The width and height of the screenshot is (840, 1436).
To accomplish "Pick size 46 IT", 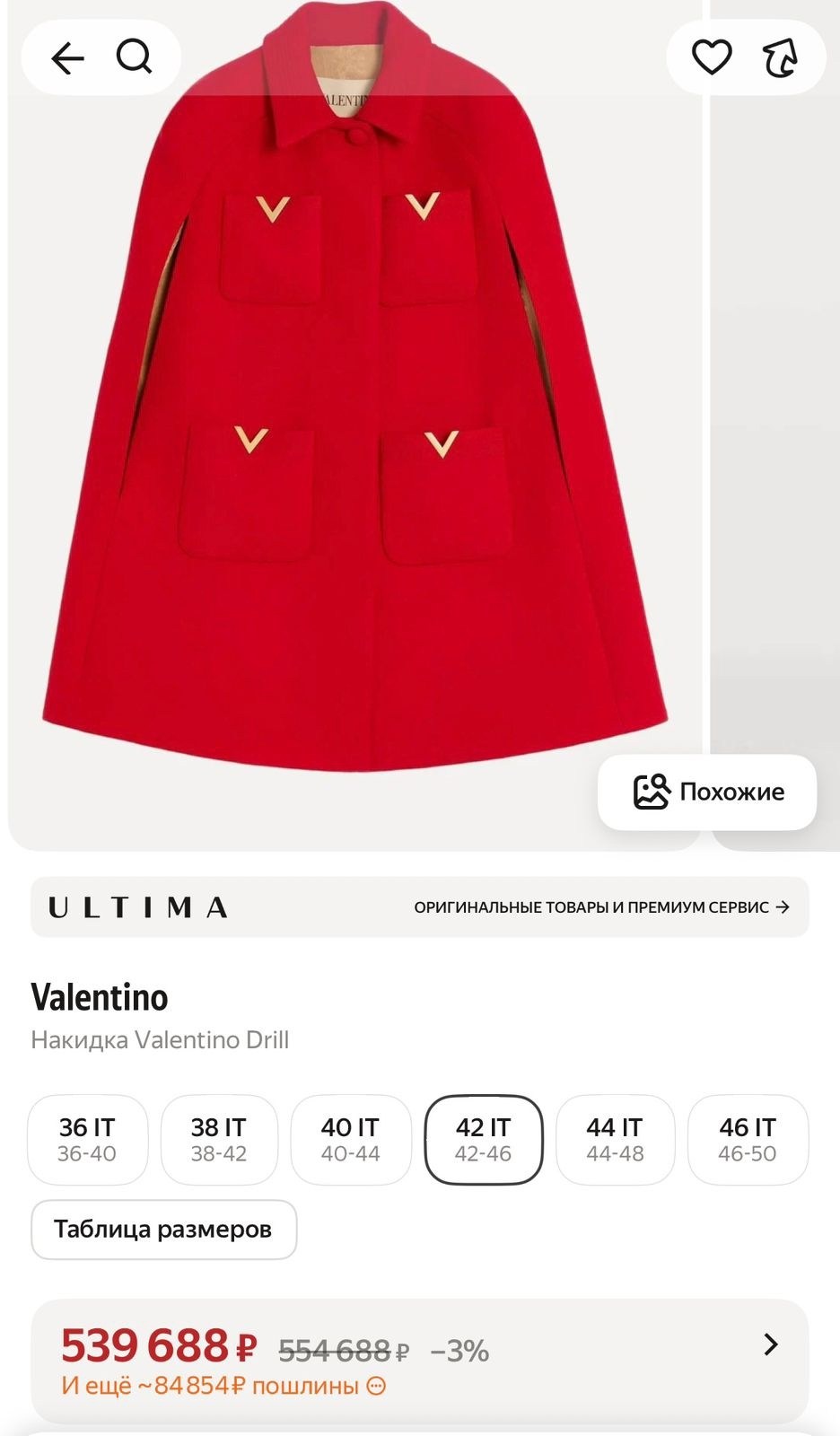I will (x=748, y=1139).
